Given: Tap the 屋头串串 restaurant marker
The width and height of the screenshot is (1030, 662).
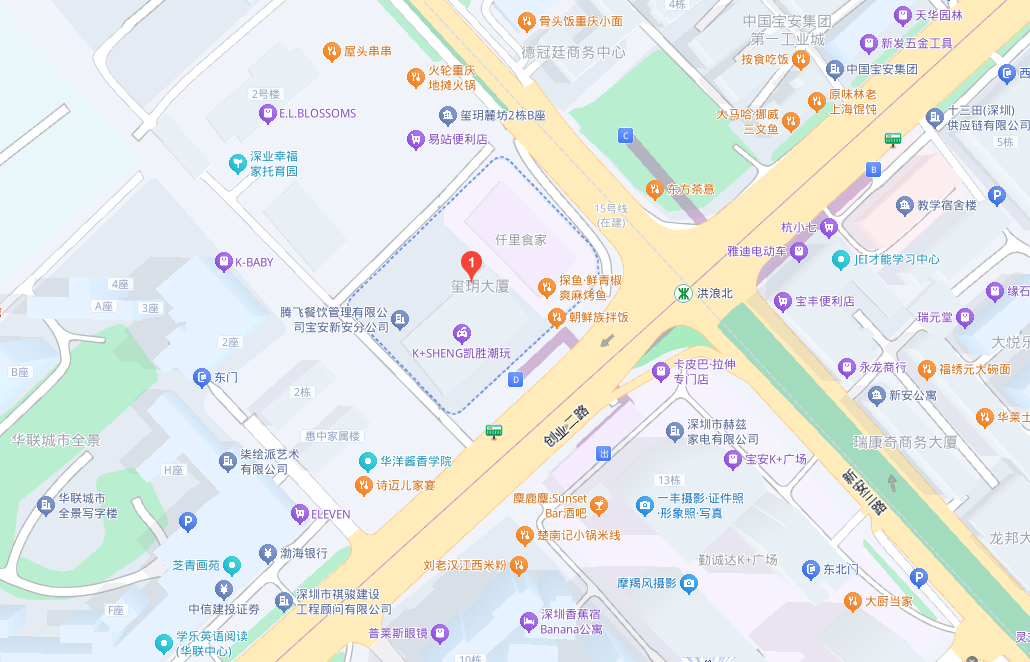Looking at the screenshot, I should click(331, 51).
